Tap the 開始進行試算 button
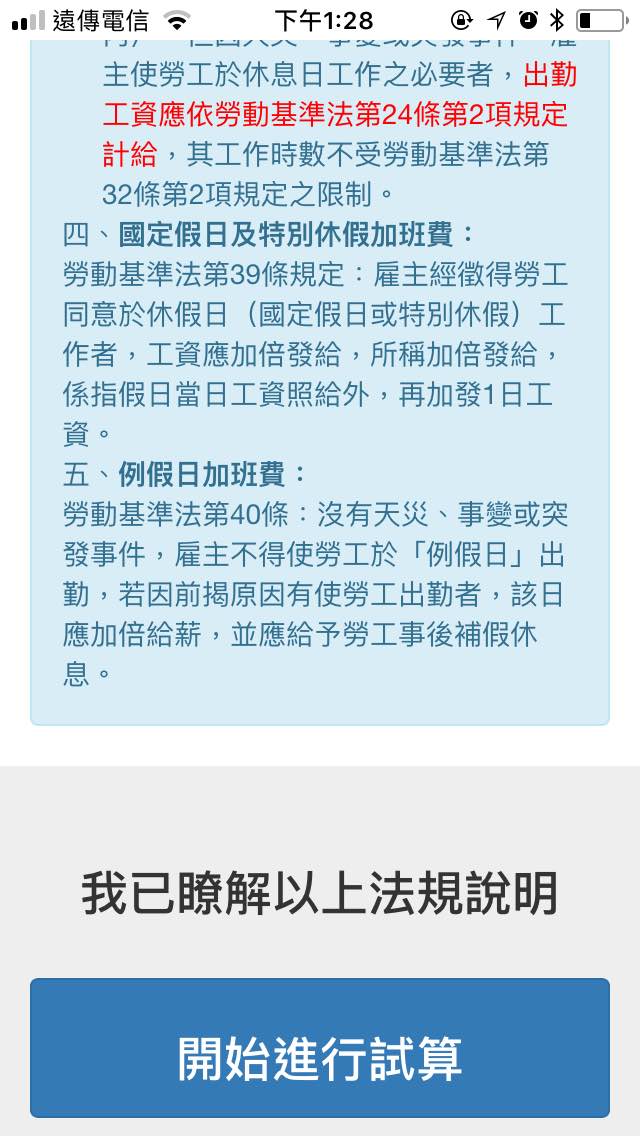This screenshot has height=1136, width=640. tap(320, 1048)
